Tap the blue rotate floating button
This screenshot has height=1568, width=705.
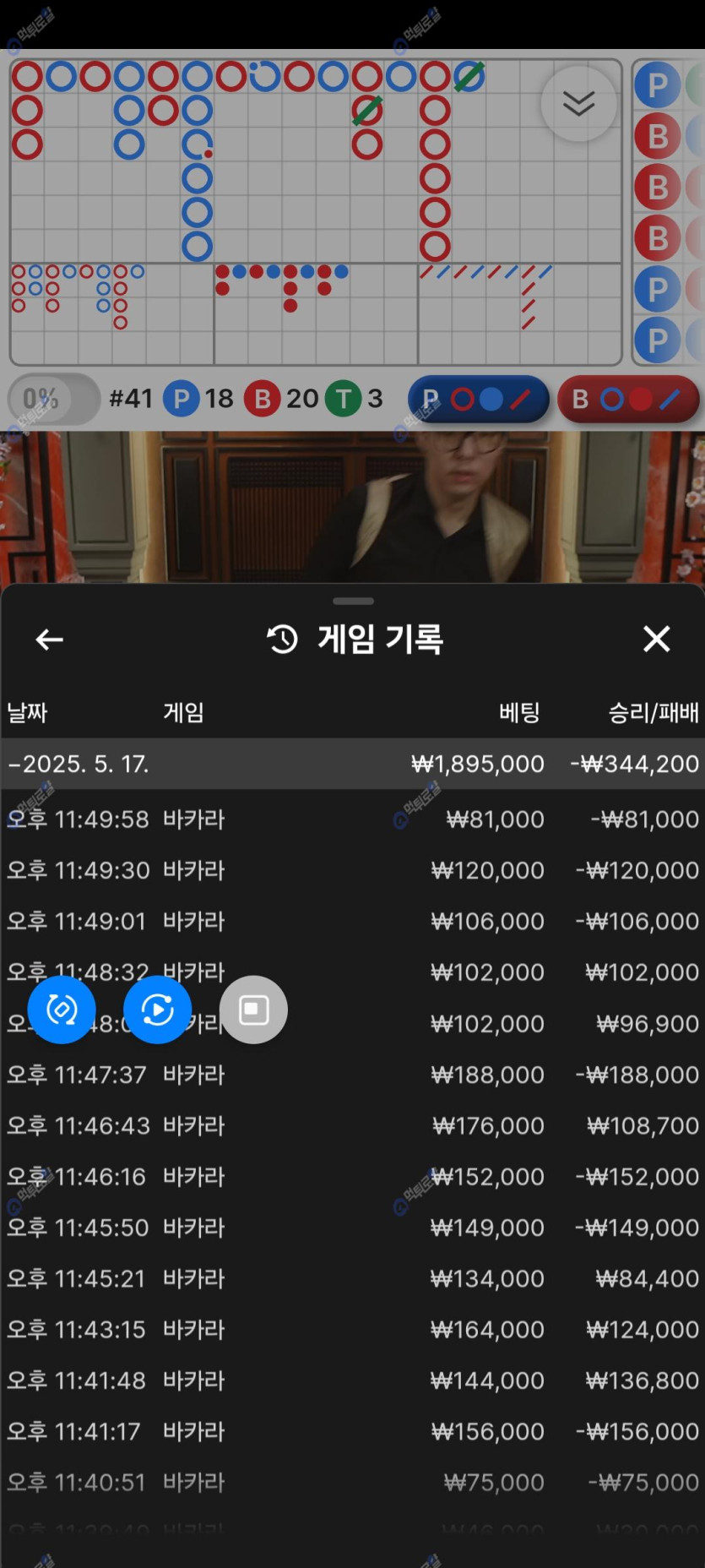62,1010
